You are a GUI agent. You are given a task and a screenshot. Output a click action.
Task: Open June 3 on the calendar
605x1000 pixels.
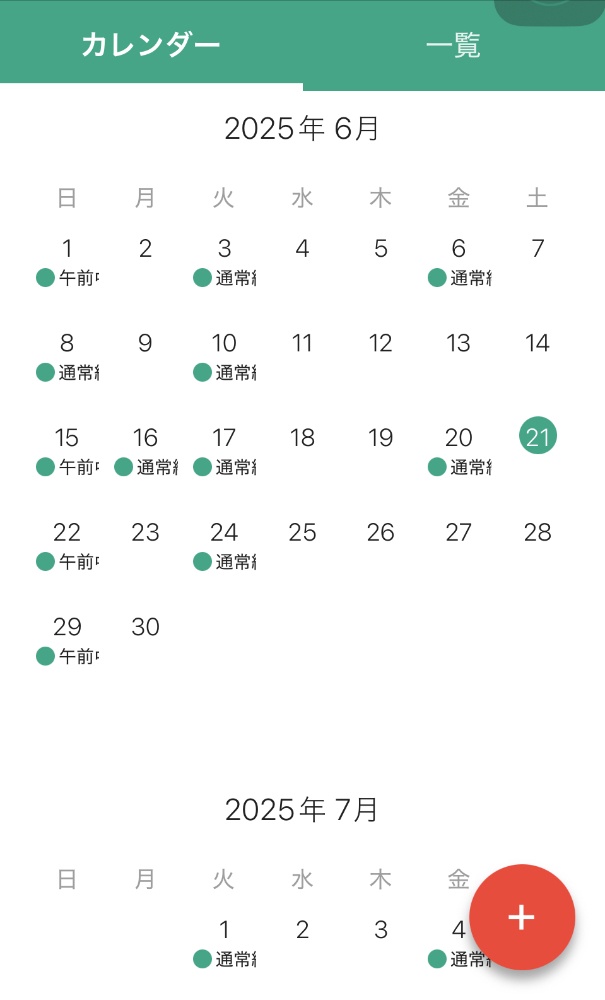(x=224, y=261)
